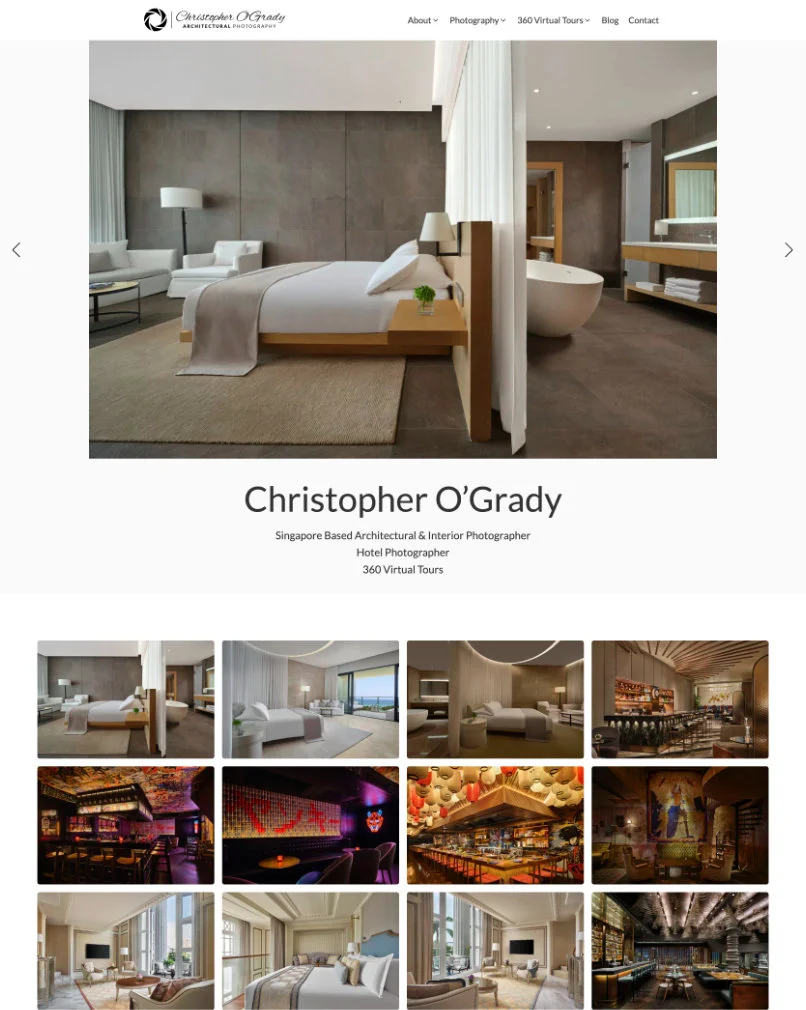The image size is (806, 1010).
Task: View the classic living room with TV
Action: [x=126, y=950]
